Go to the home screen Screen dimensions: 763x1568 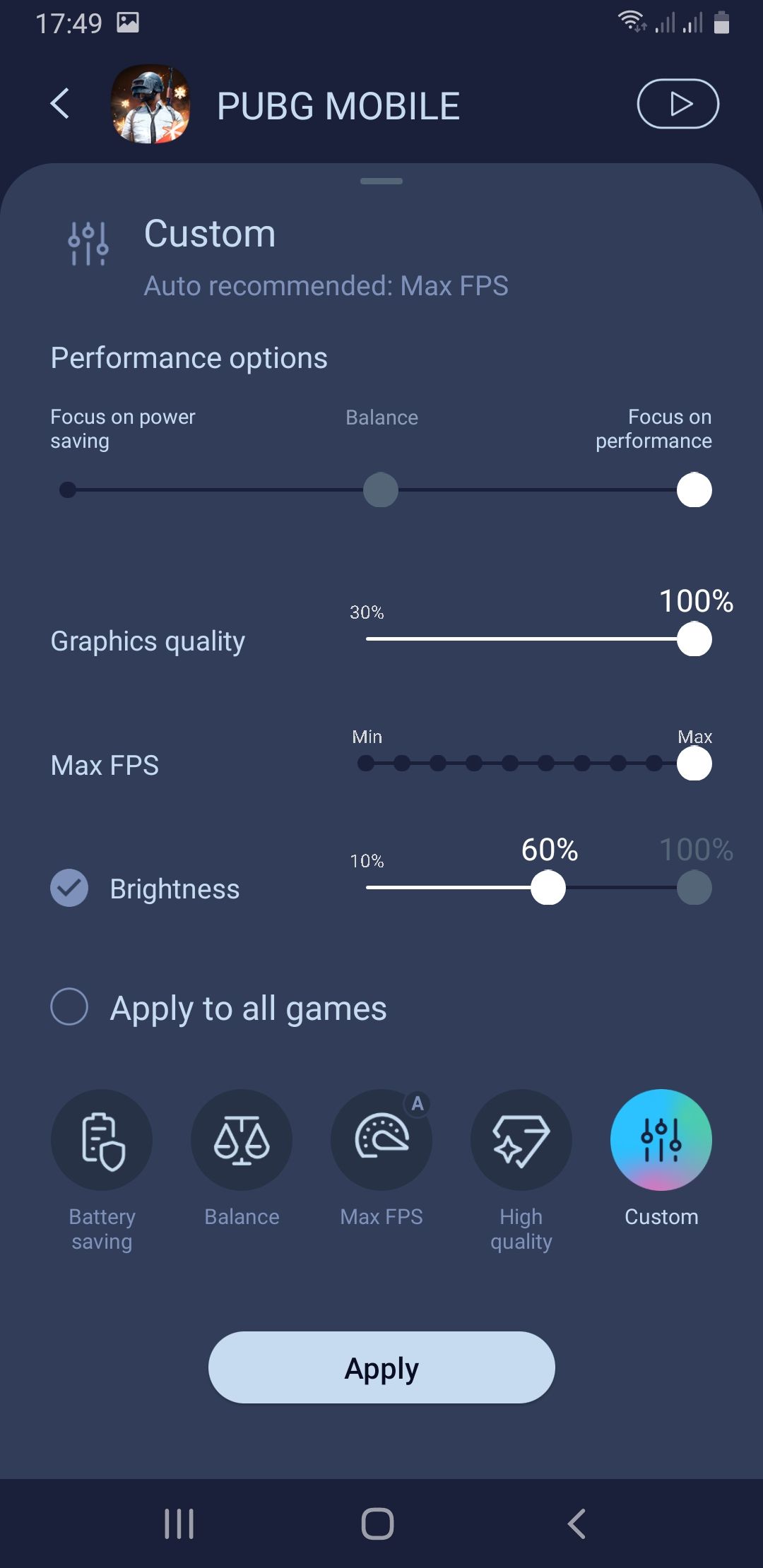[x=378, y=1524]
